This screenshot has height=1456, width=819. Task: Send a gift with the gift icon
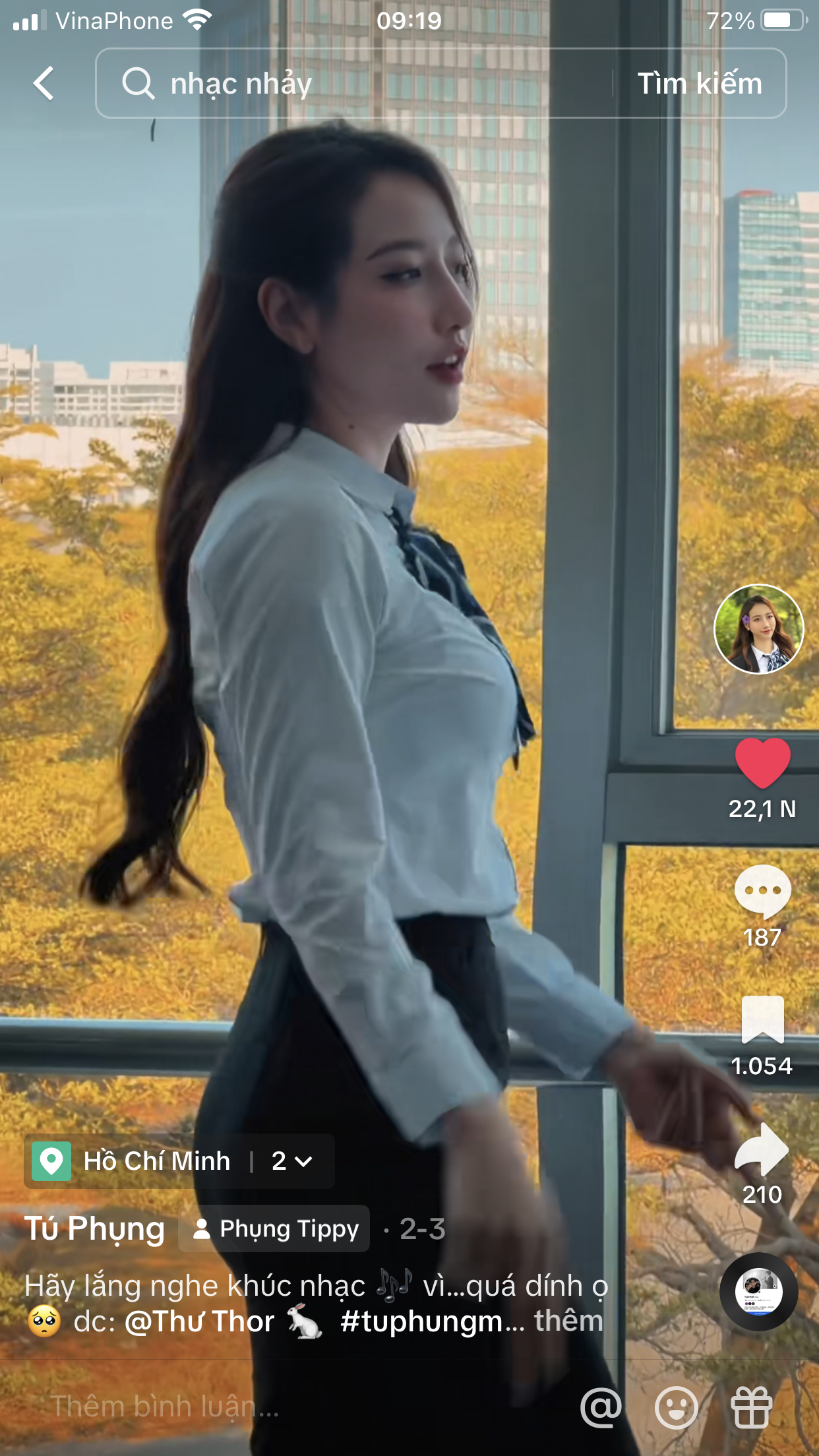tap(751, 1407)
